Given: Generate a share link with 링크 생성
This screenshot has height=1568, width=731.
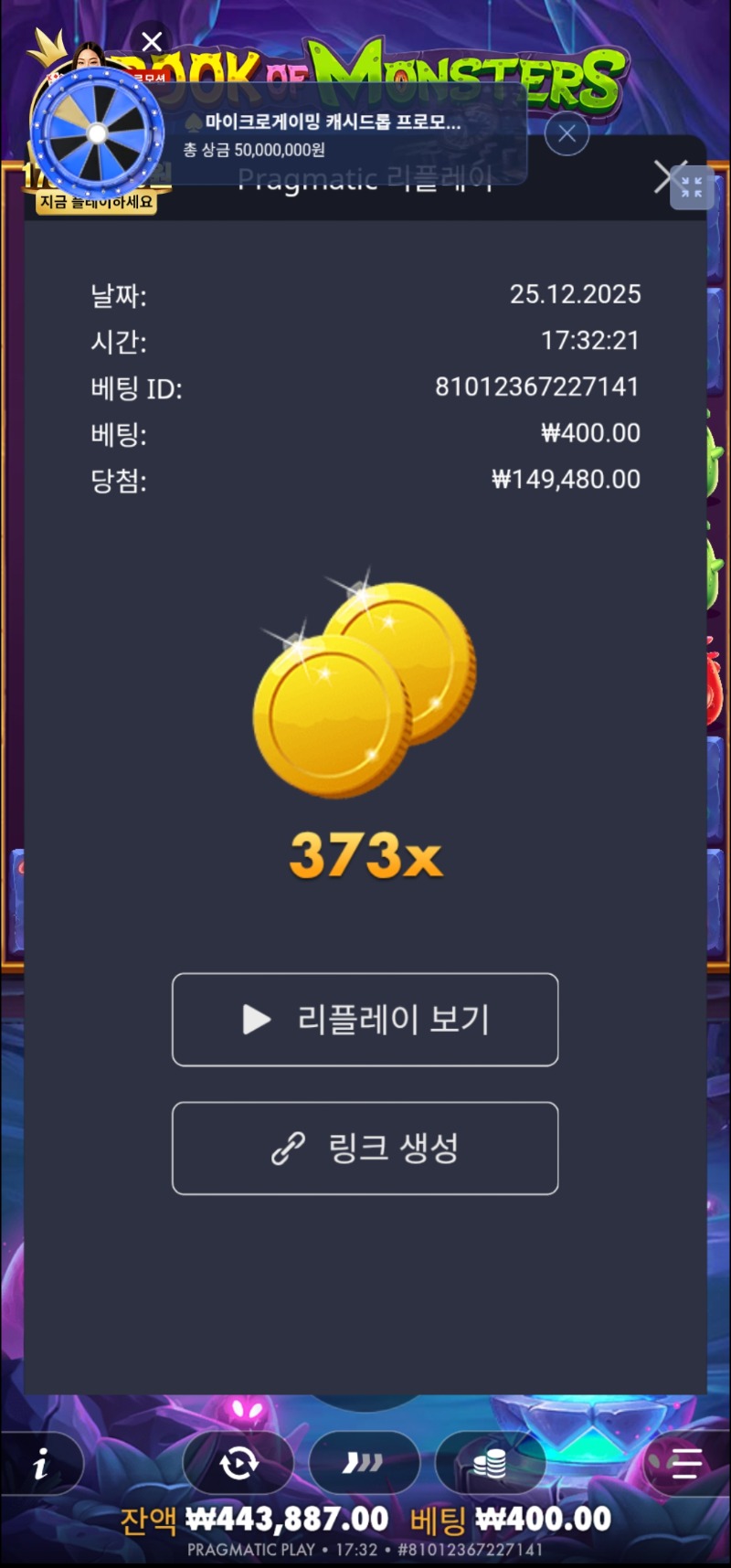Looking at the screenshot, I should [365, 1148].
